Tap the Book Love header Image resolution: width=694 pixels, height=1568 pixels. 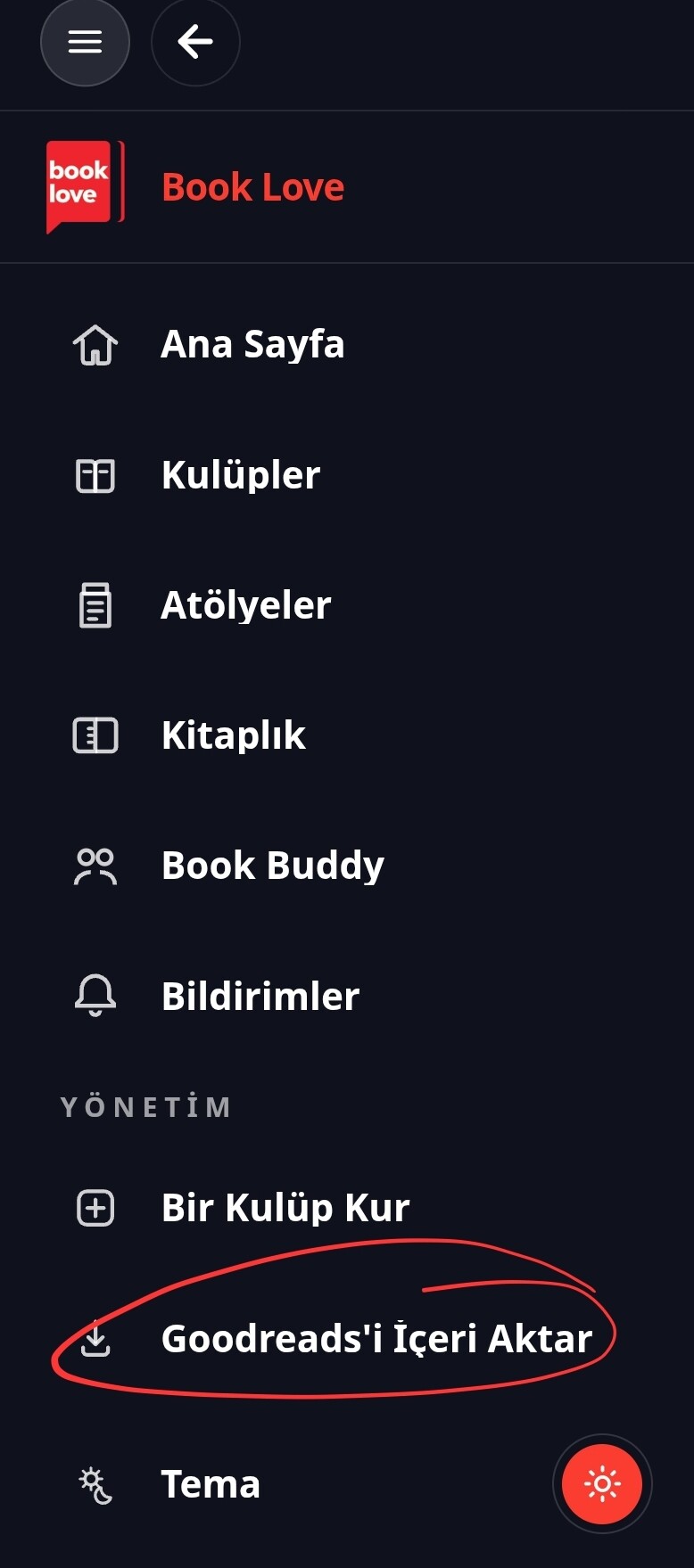click(252, 187)
